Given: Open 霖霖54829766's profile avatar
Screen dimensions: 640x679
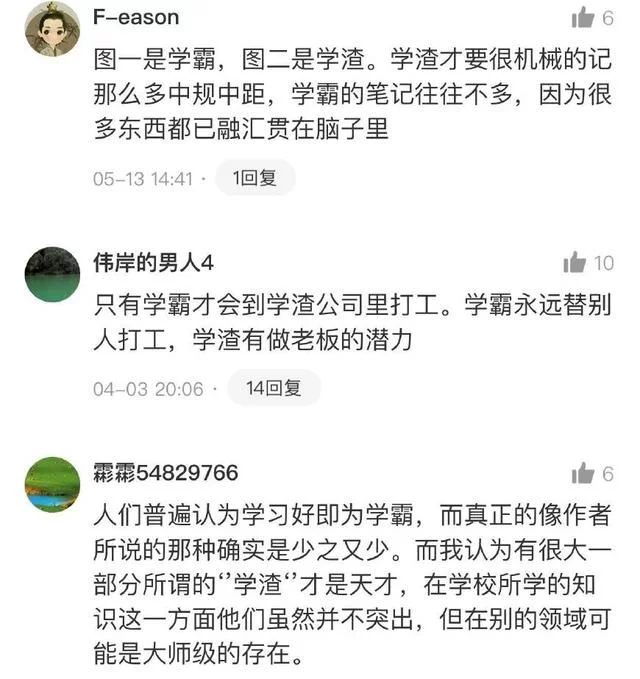Looking at the screenshot, I should click(52, 485).
